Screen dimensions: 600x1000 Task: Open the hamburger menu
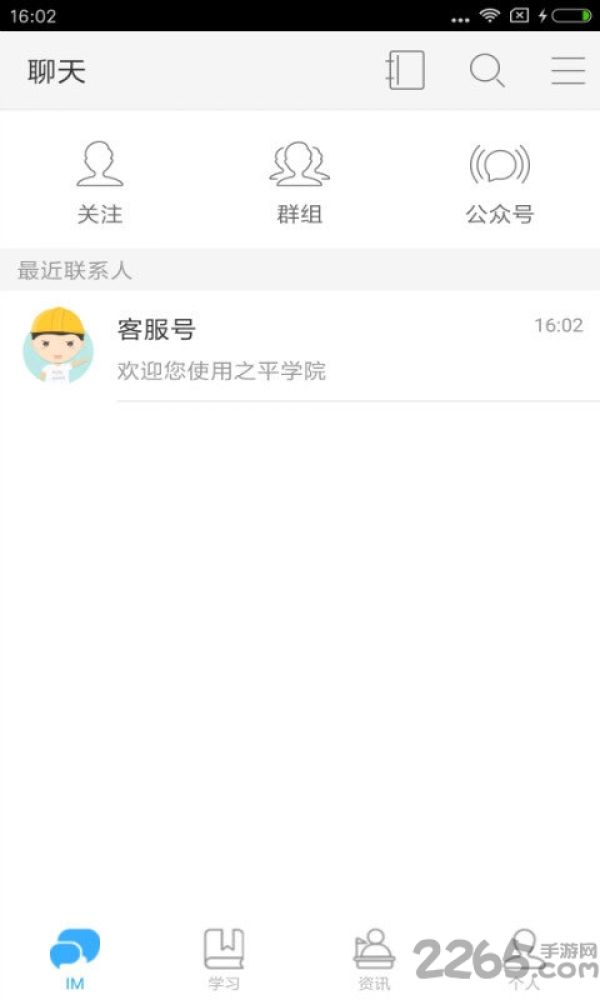pyautogui.click(x=568, y=70)
